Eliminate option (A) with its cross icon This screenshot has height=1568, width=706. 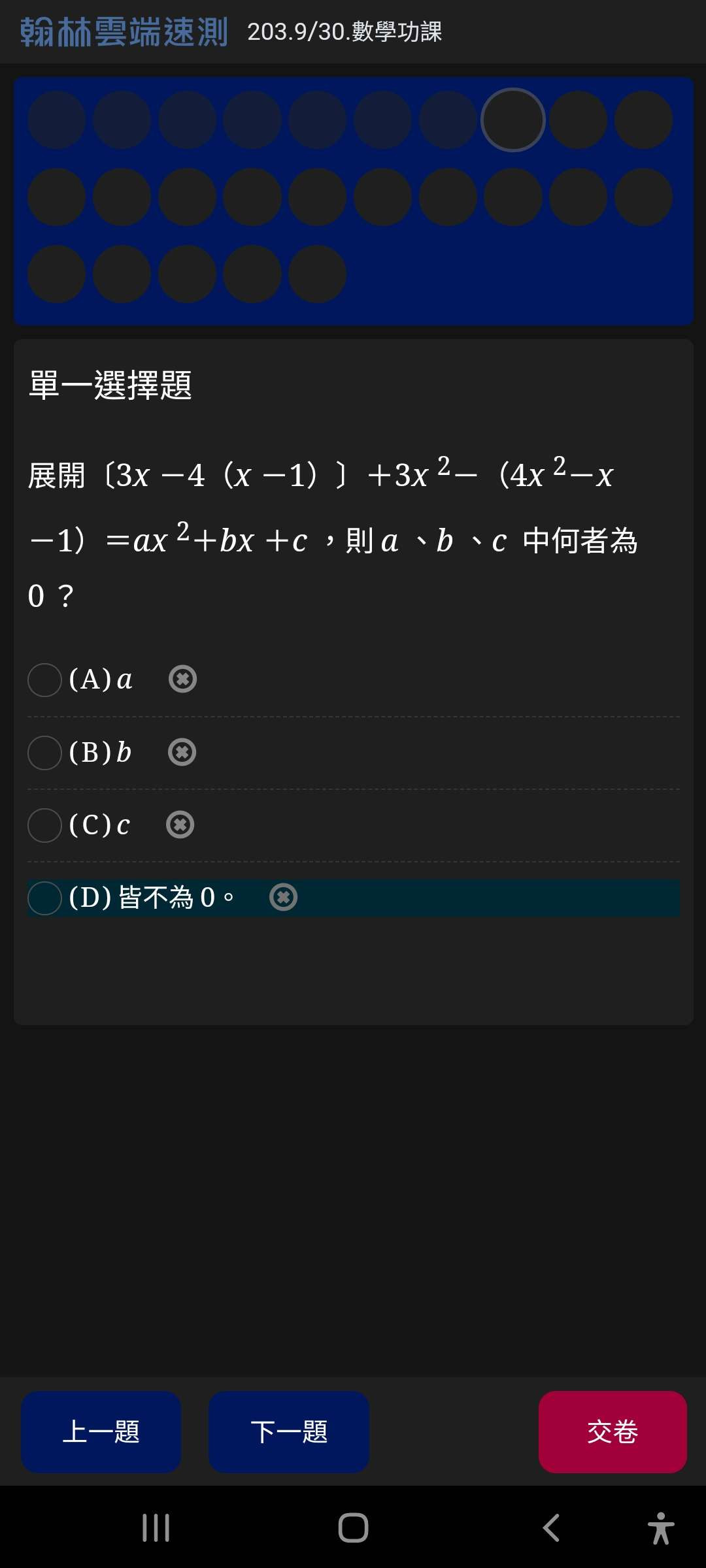coord(182,679)
